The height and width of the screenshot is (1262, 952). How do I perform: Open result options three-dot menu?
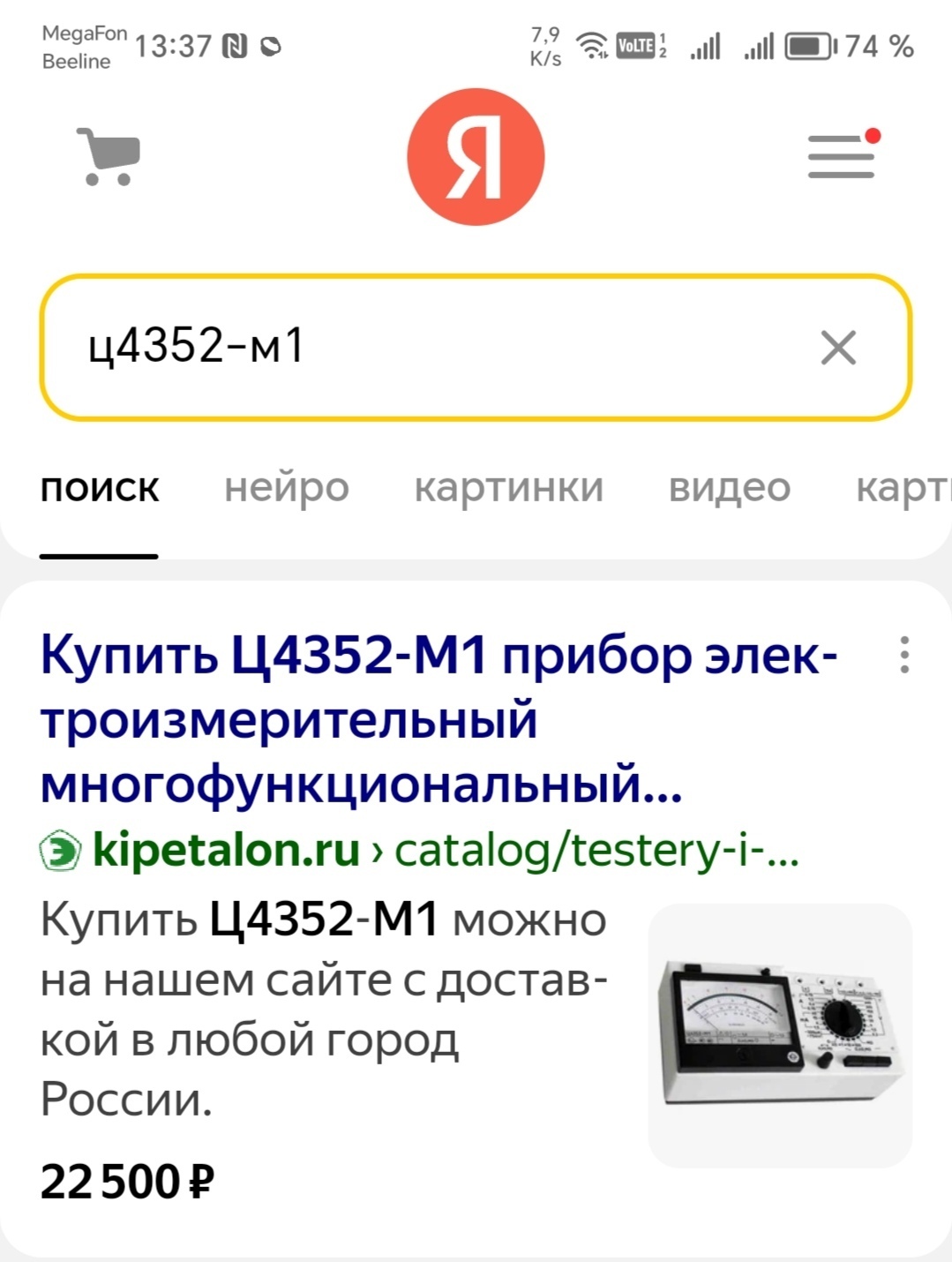click(x=904, y=655)
